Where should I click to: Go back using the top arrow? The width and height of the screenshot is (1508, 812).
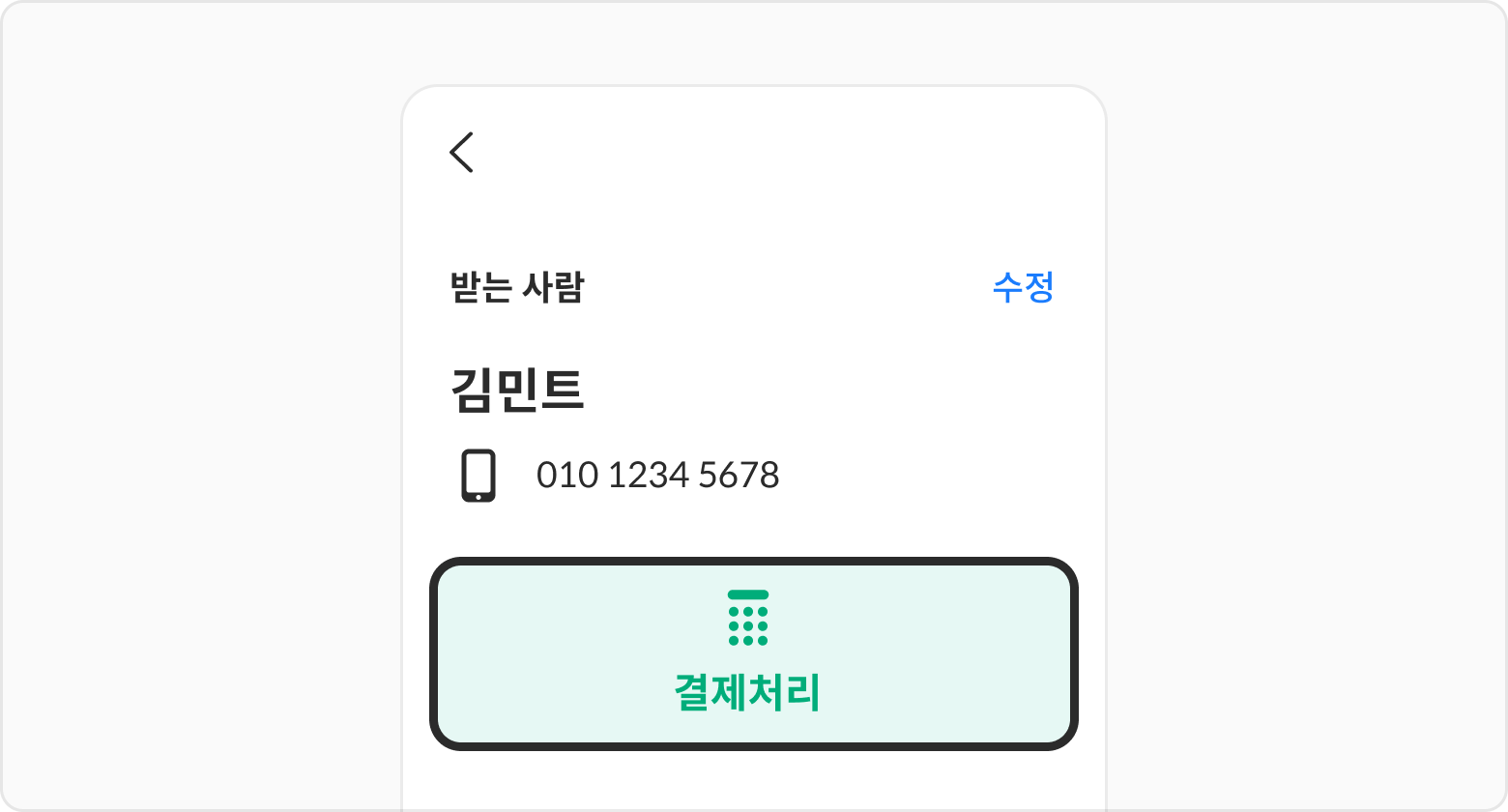point(461,153)
